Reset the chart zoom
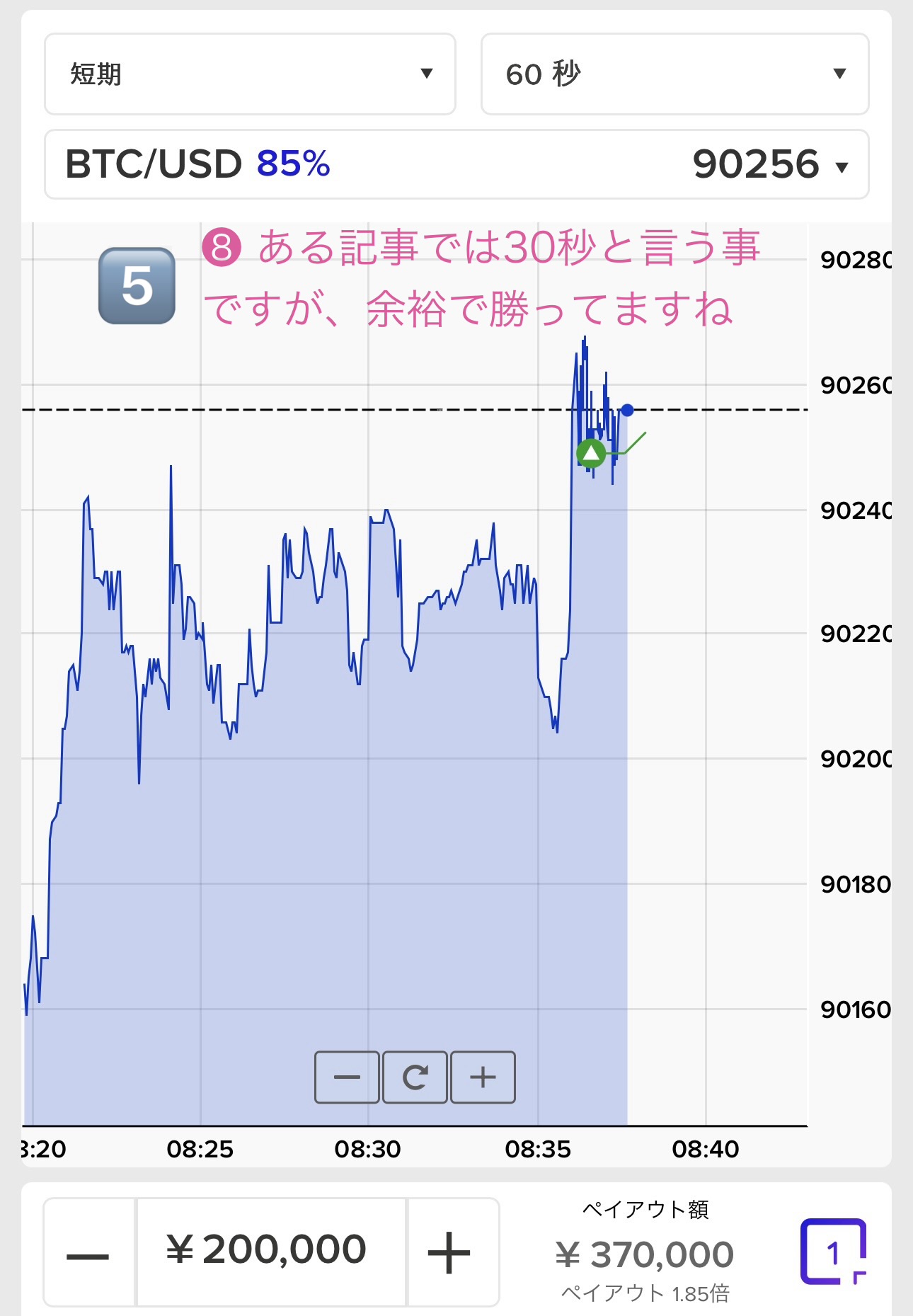 (x=415, y=1077)
